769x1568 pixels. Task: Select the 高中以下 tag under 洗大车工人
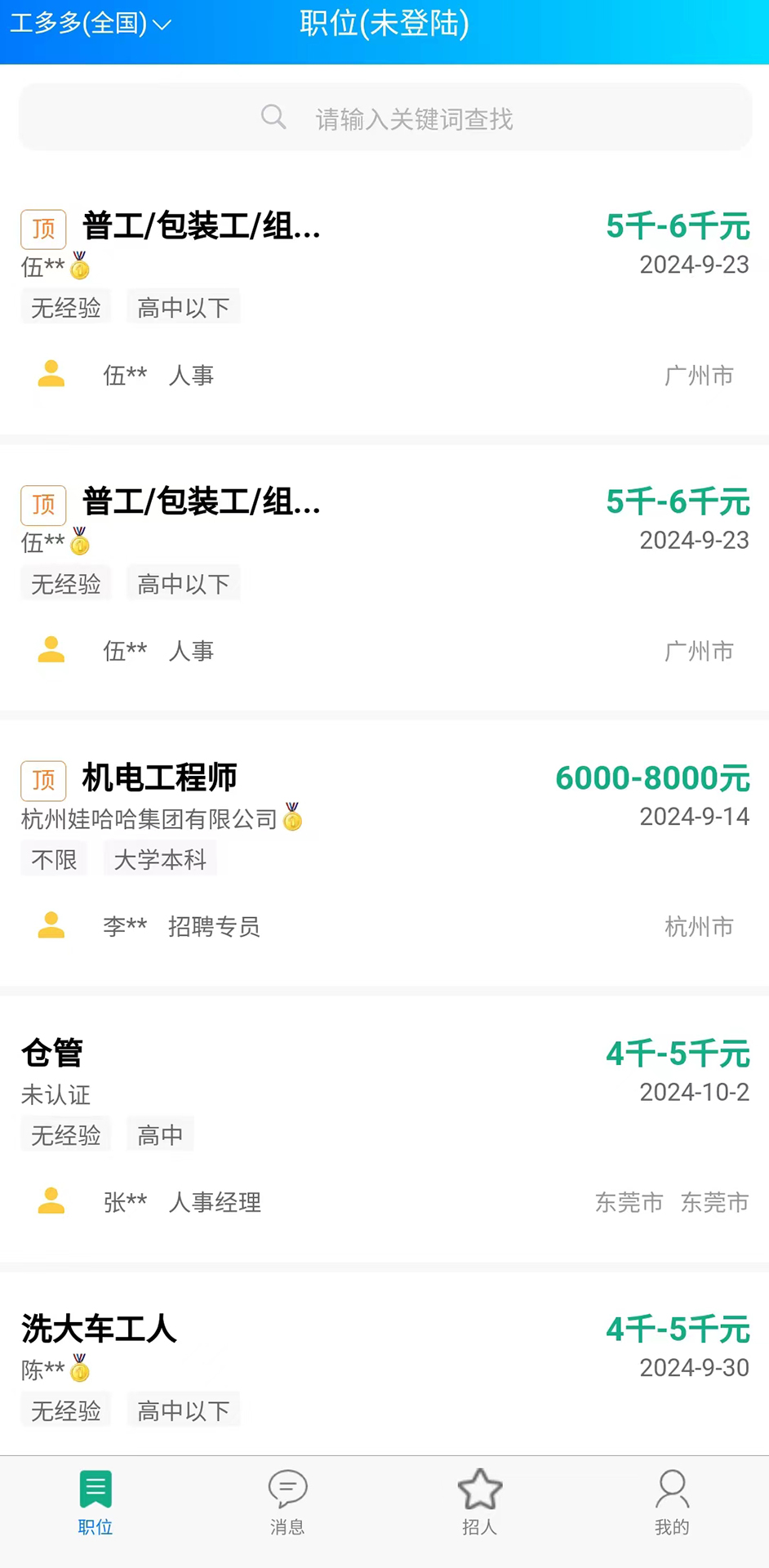183,1410
